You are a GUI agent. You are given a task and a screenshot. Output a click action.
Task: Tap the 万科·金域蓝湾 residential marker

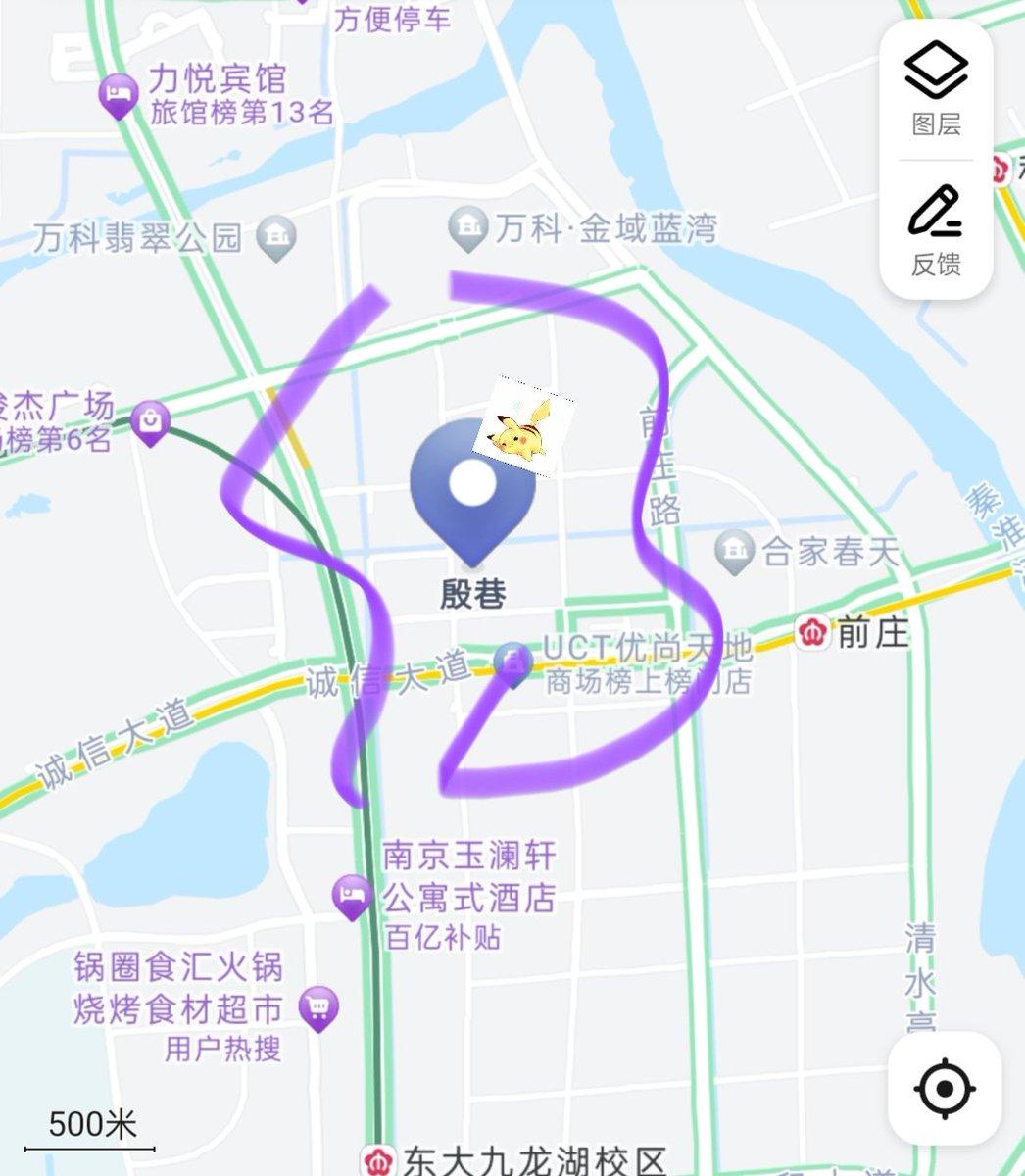(468, 228)
